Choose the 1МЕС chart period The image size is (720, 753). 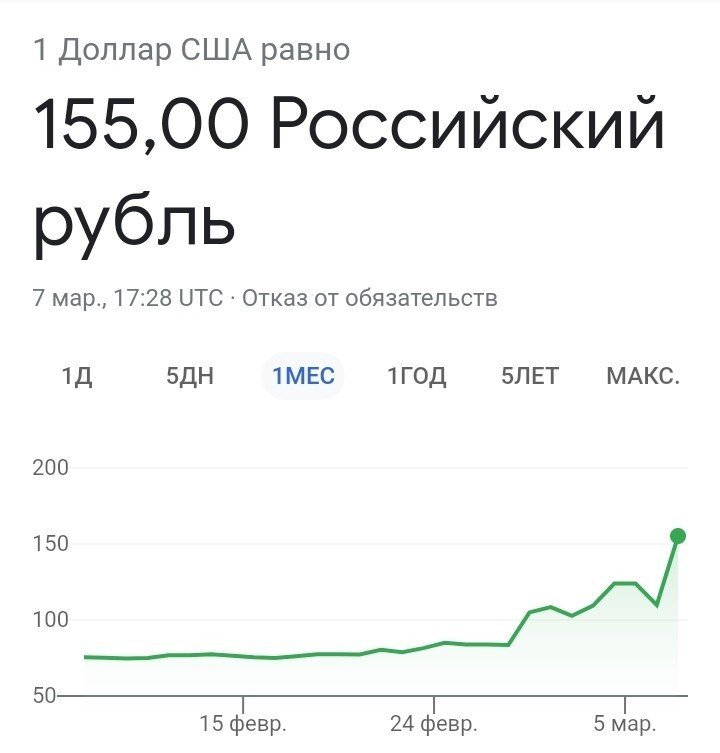click(x=303, y=376)
